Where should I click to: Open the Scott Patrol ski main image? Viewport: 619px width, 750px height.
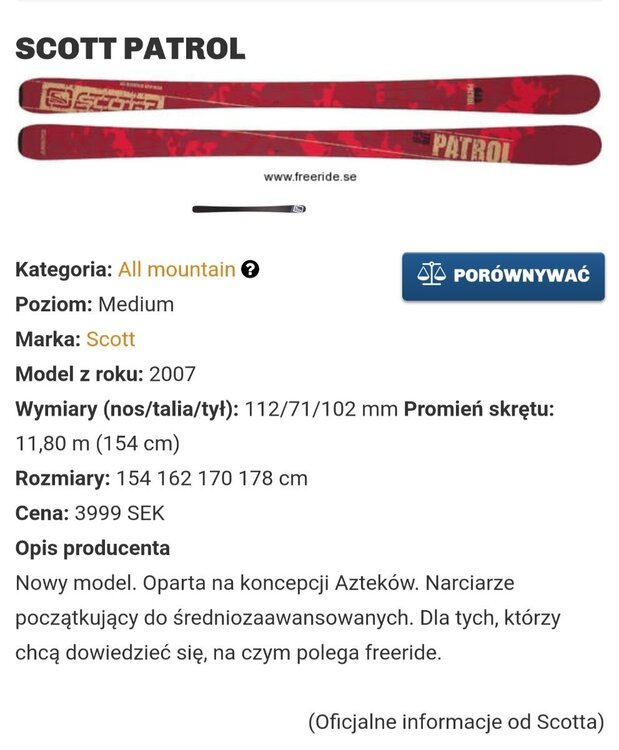[x=309, y=120]
